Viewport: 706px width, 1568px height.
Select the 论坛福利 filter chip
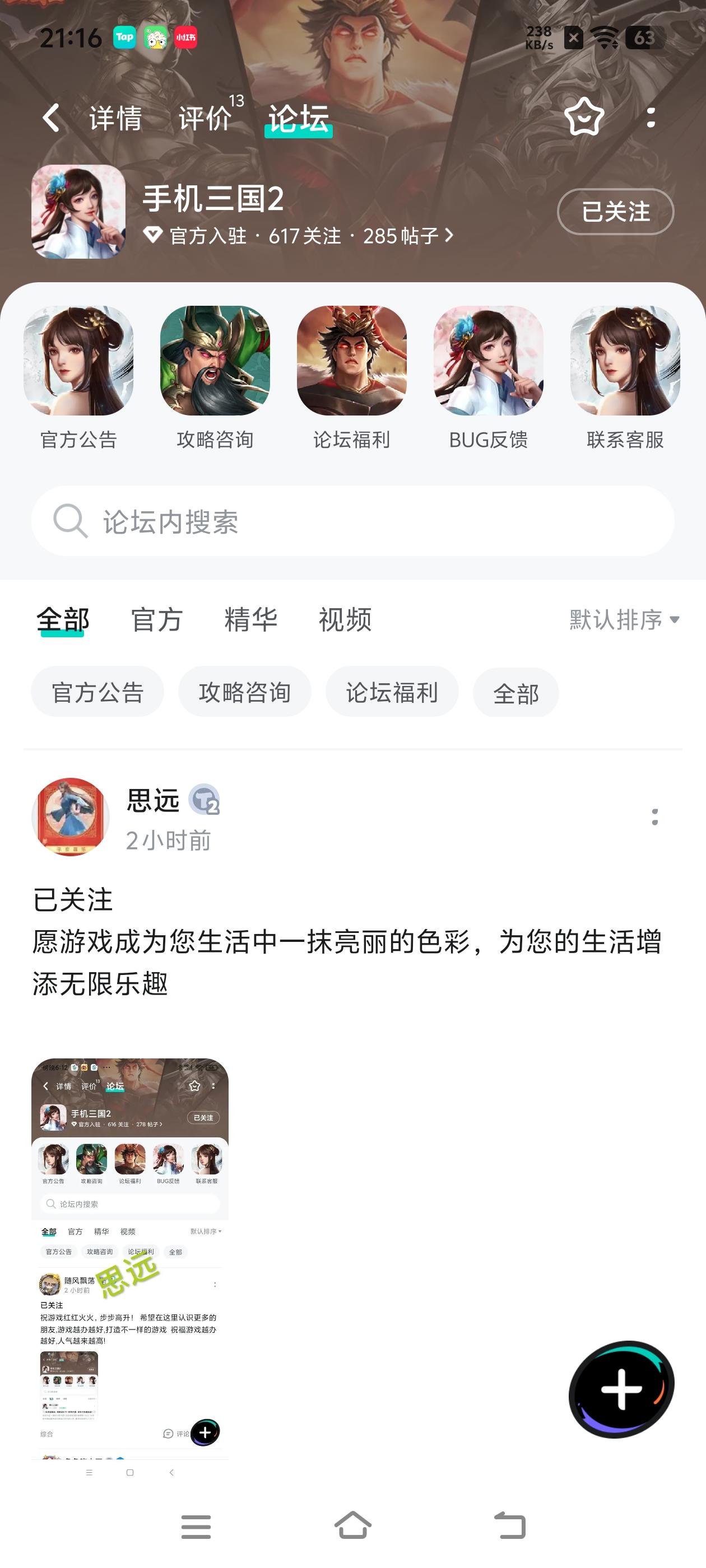click(391, 692)
